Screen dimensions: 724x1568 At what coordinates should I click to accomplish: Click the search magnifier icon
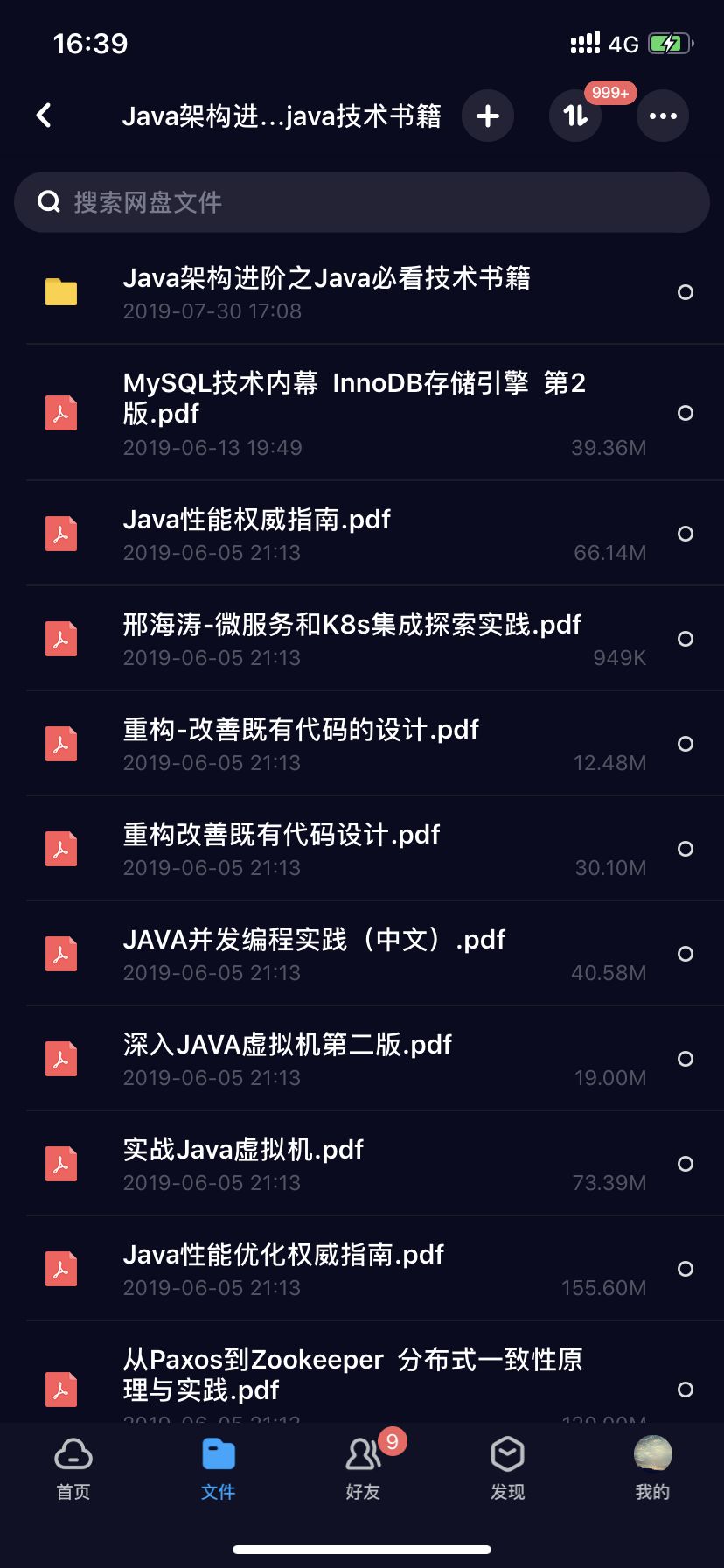pos(48,202)
